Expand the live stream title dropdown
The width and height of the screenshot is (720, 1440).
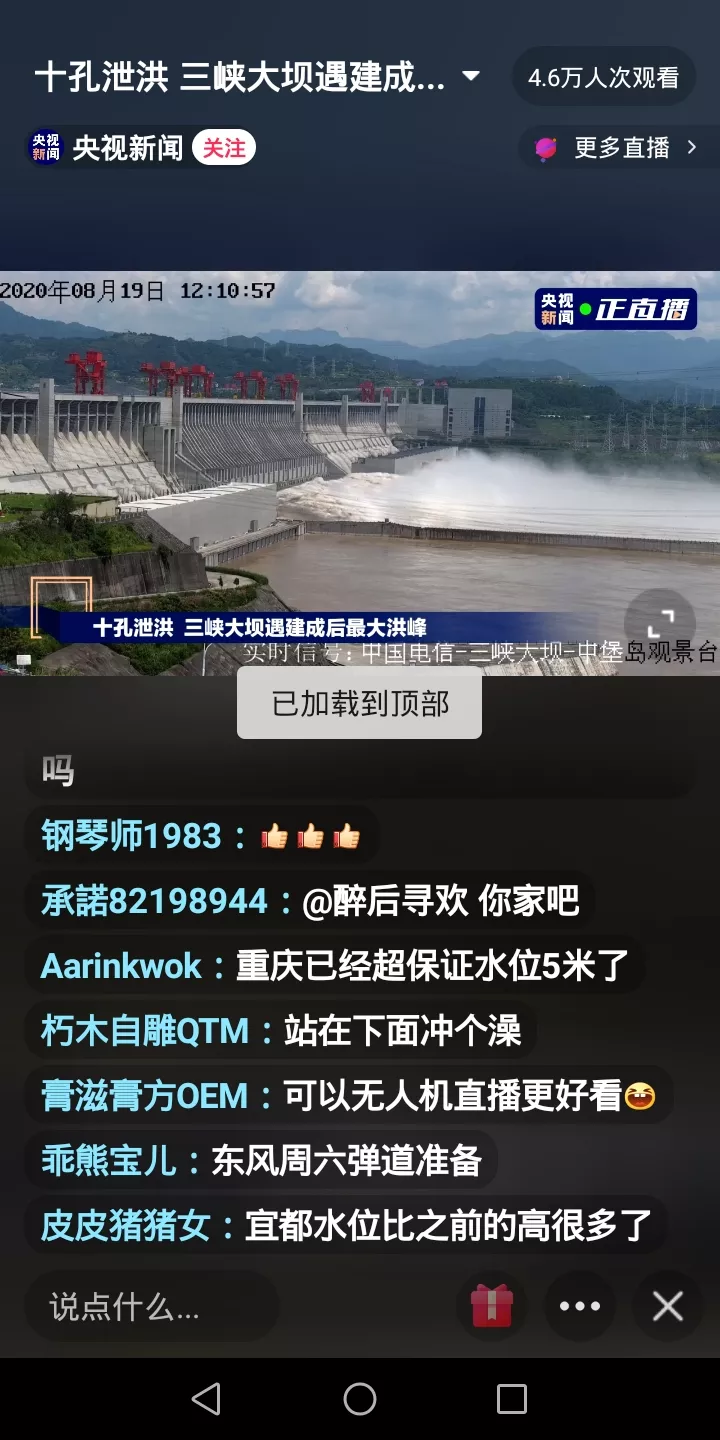point(470,77)
